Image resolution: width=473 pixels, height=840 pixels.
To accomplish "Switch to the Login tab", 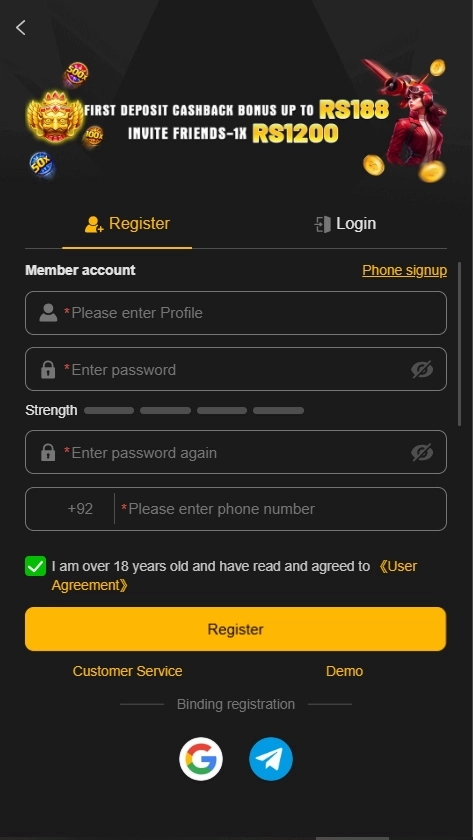I will click(345, 224).
